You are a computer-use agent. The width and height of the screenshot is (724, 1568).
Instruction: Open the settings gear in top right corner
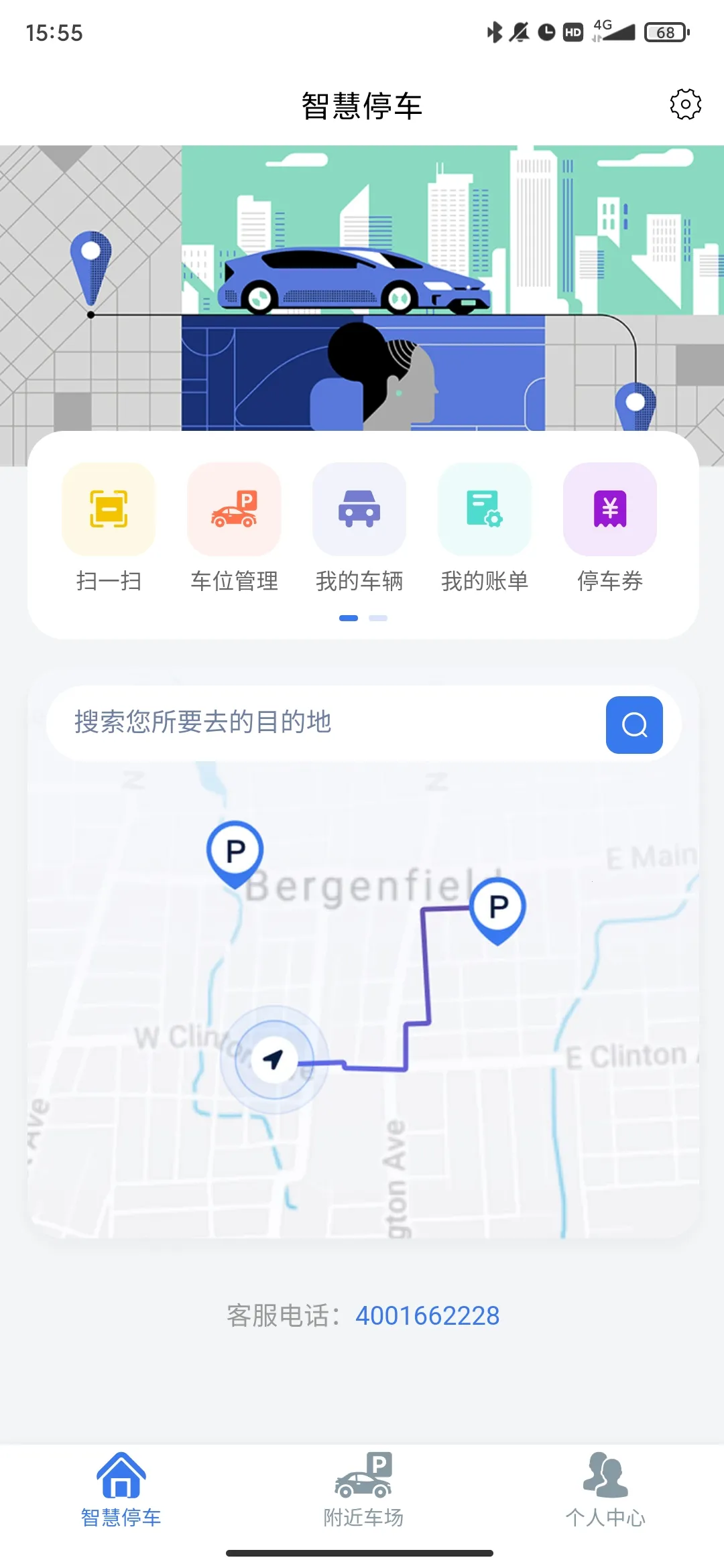point(684,105)
